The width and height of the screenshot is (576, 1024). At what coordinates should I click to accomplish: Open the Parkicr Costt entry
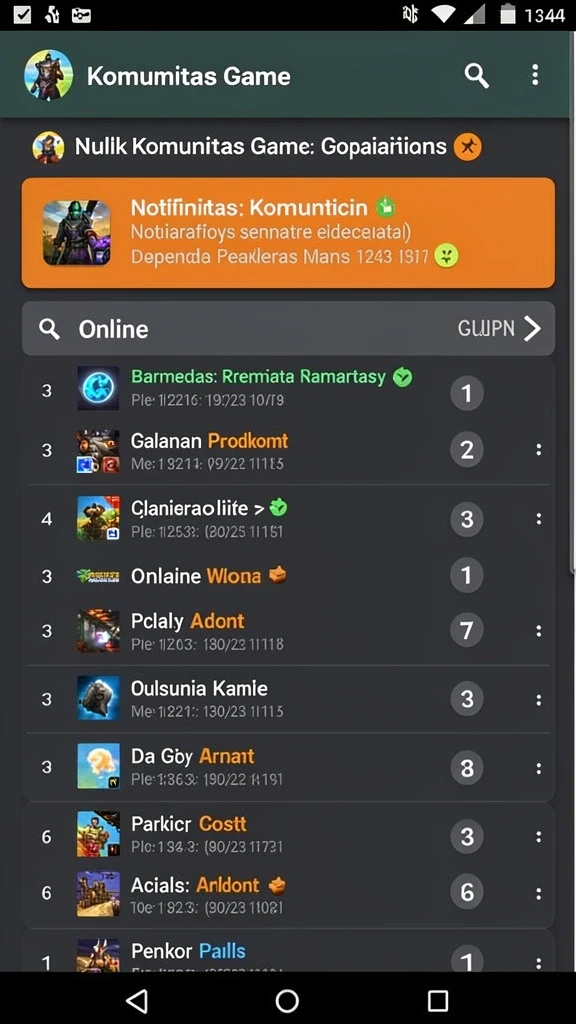click(x=288, y=835)
